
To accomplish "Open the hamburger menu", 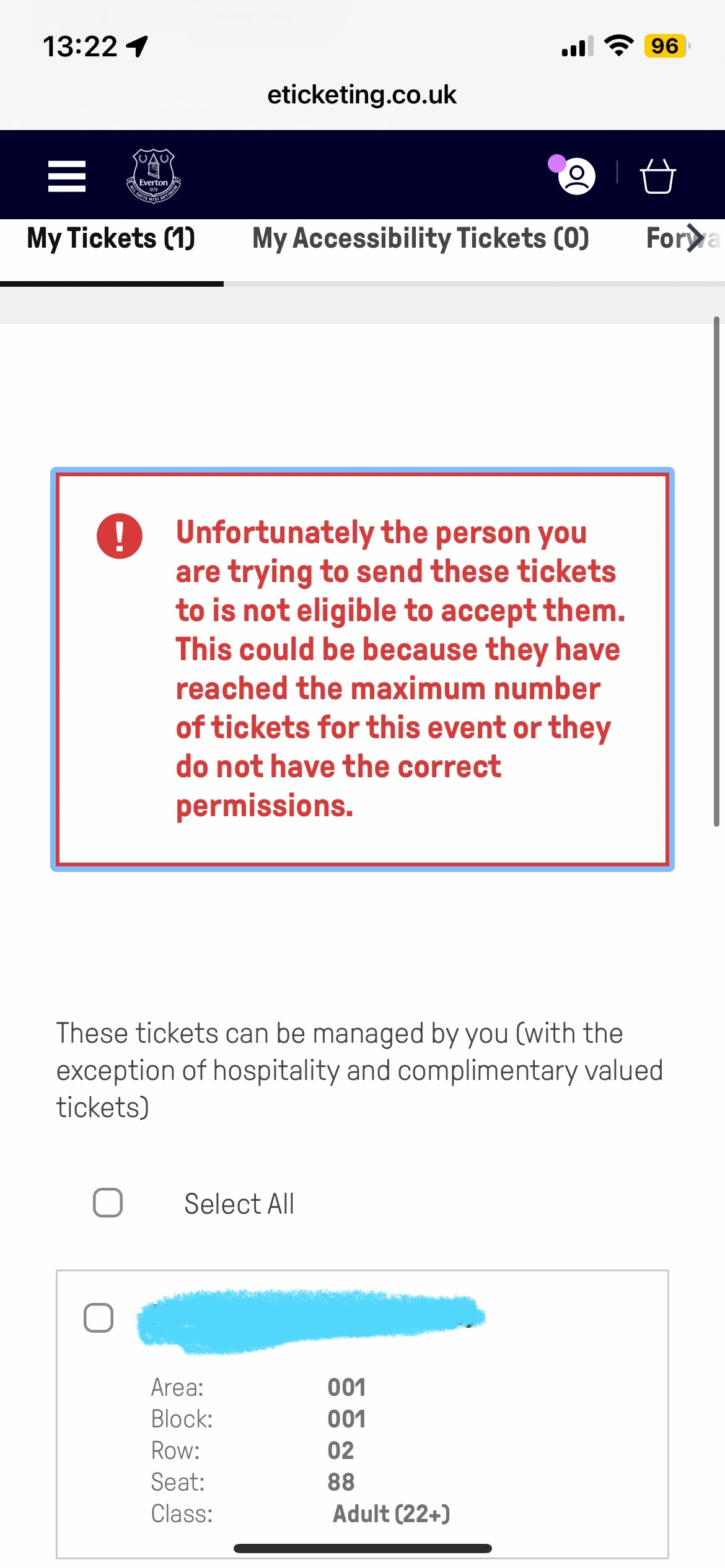I will pyautogui.click(x=67, y=176).
